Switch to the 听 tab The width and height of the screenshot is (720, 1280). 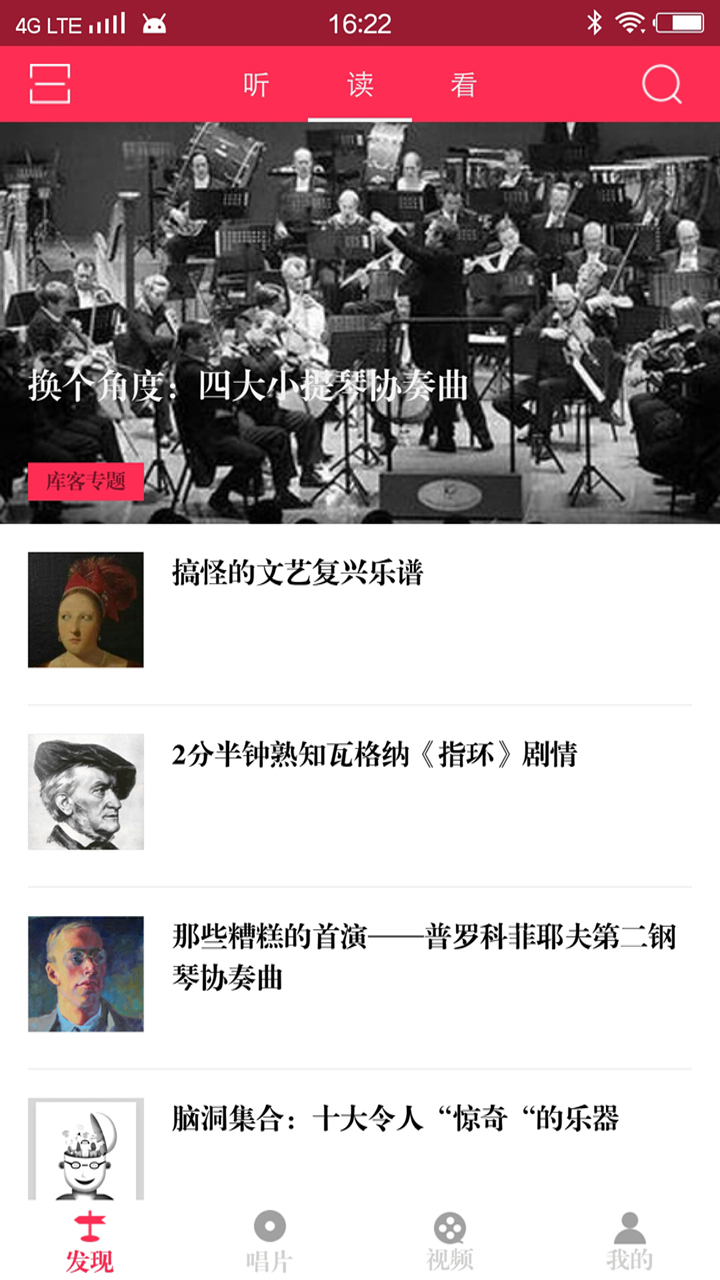point(256,85)
